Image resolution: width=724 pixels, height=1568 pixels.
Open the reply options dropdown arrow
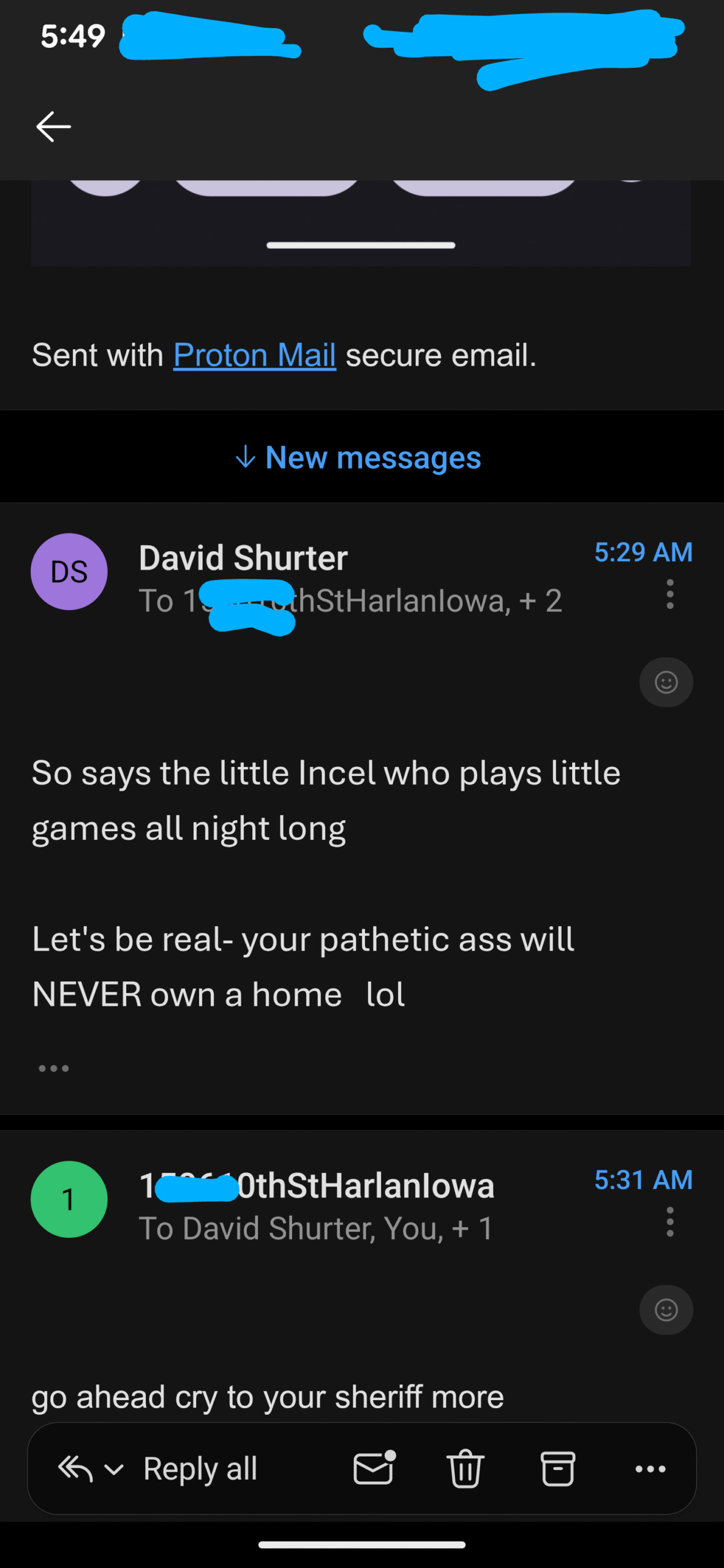(x=114, y=1469)
